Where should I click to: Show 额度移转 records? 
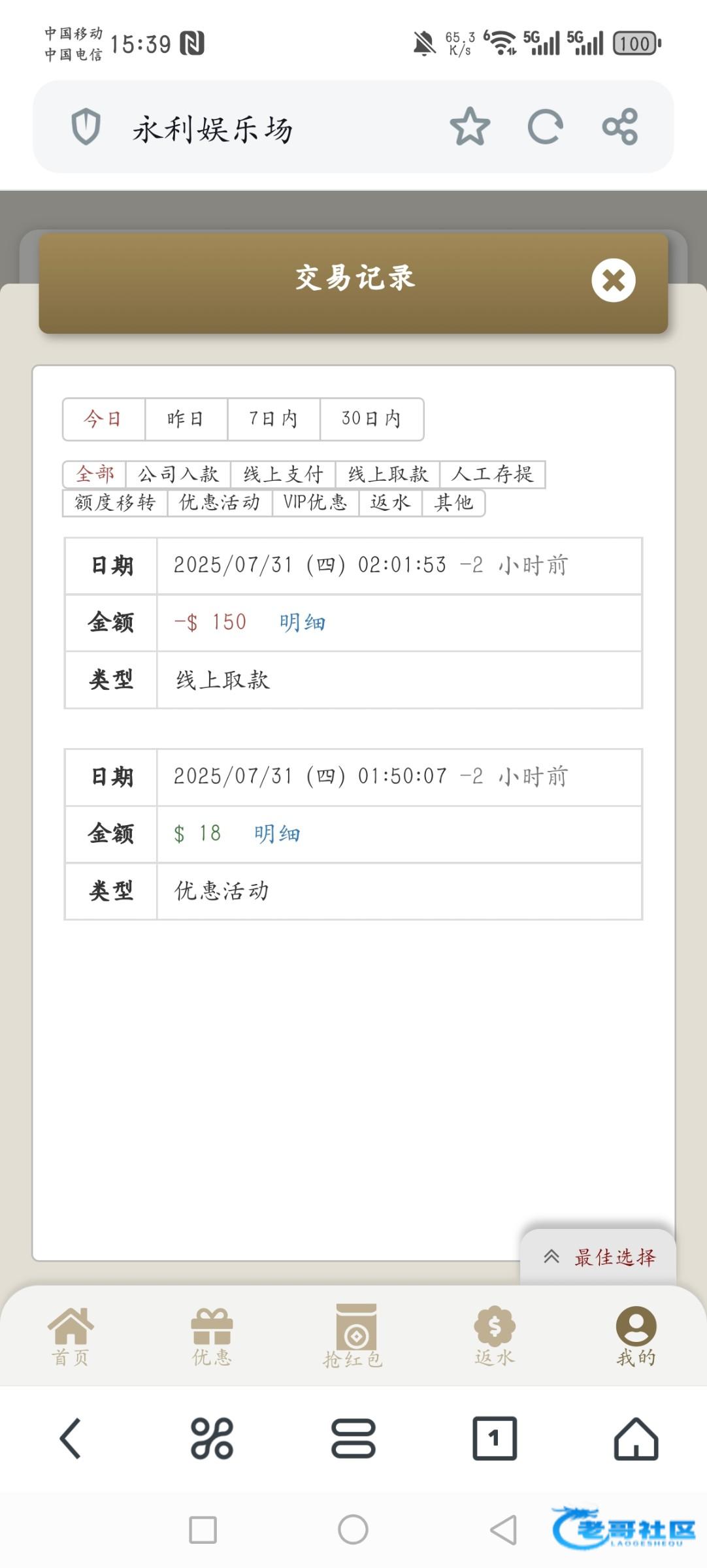pos(115,502)
